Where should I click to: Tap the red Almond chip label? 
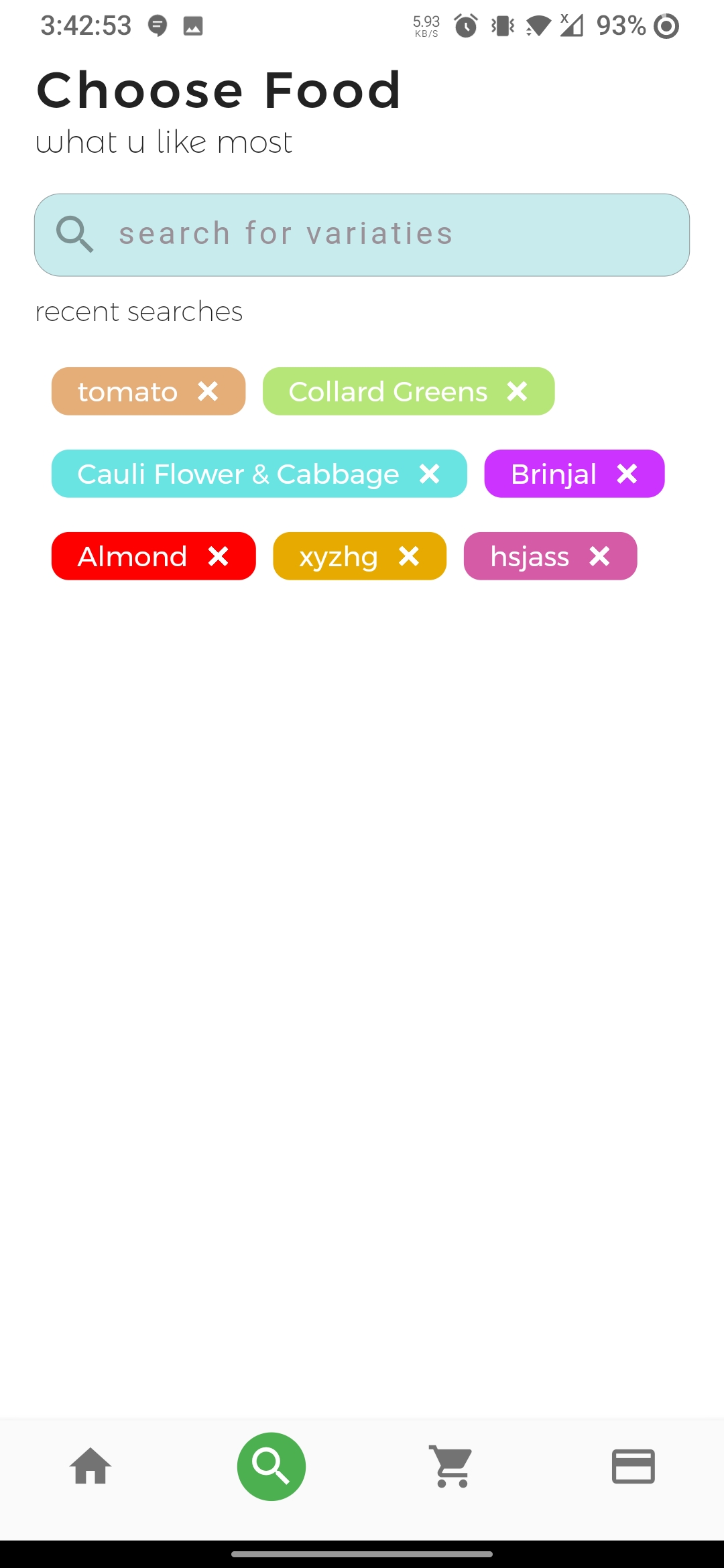pos(132,556)
